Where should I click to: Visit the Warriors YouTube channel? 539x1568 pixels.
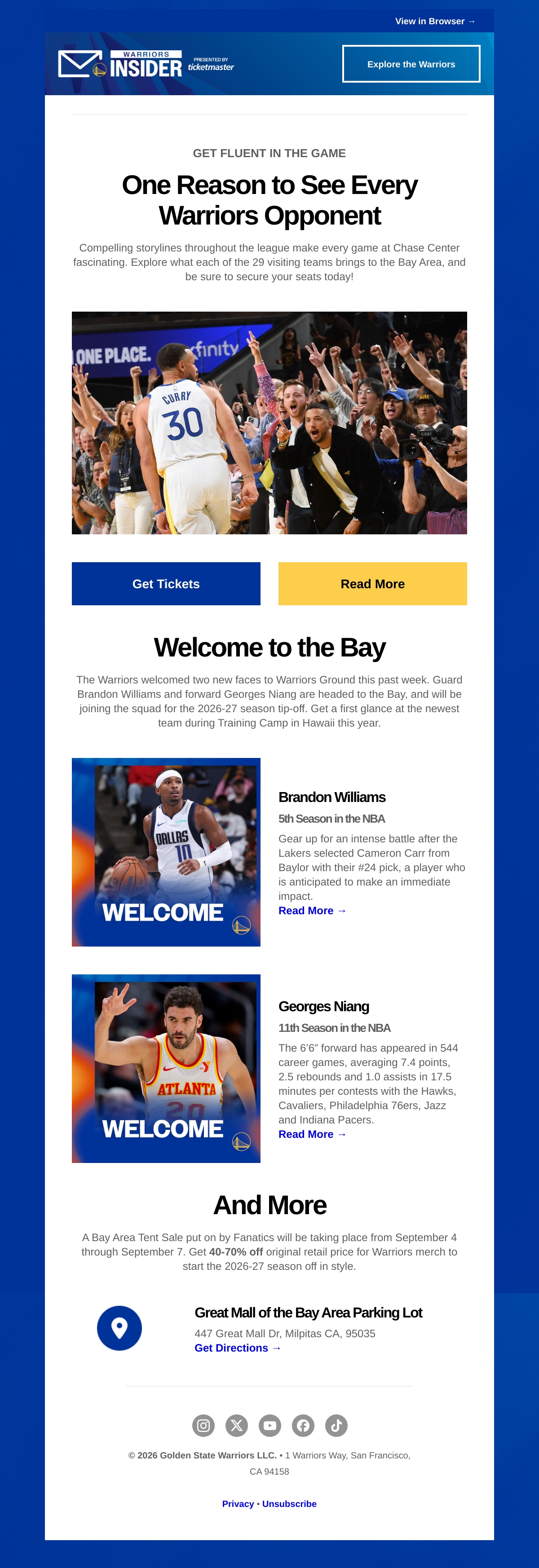pyautogui.click(x=270, y=1425)
